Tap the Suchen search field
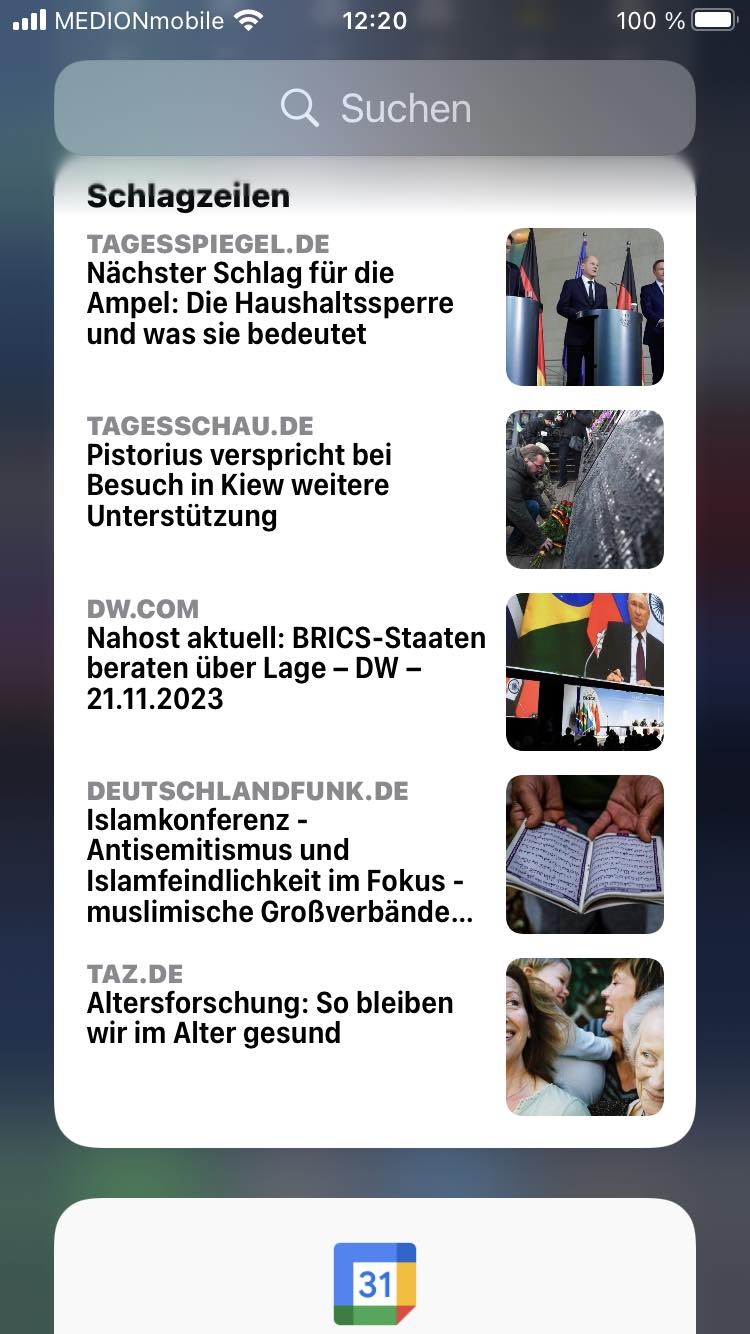The height and width of the screenshot is (1334, 750). 375,108
